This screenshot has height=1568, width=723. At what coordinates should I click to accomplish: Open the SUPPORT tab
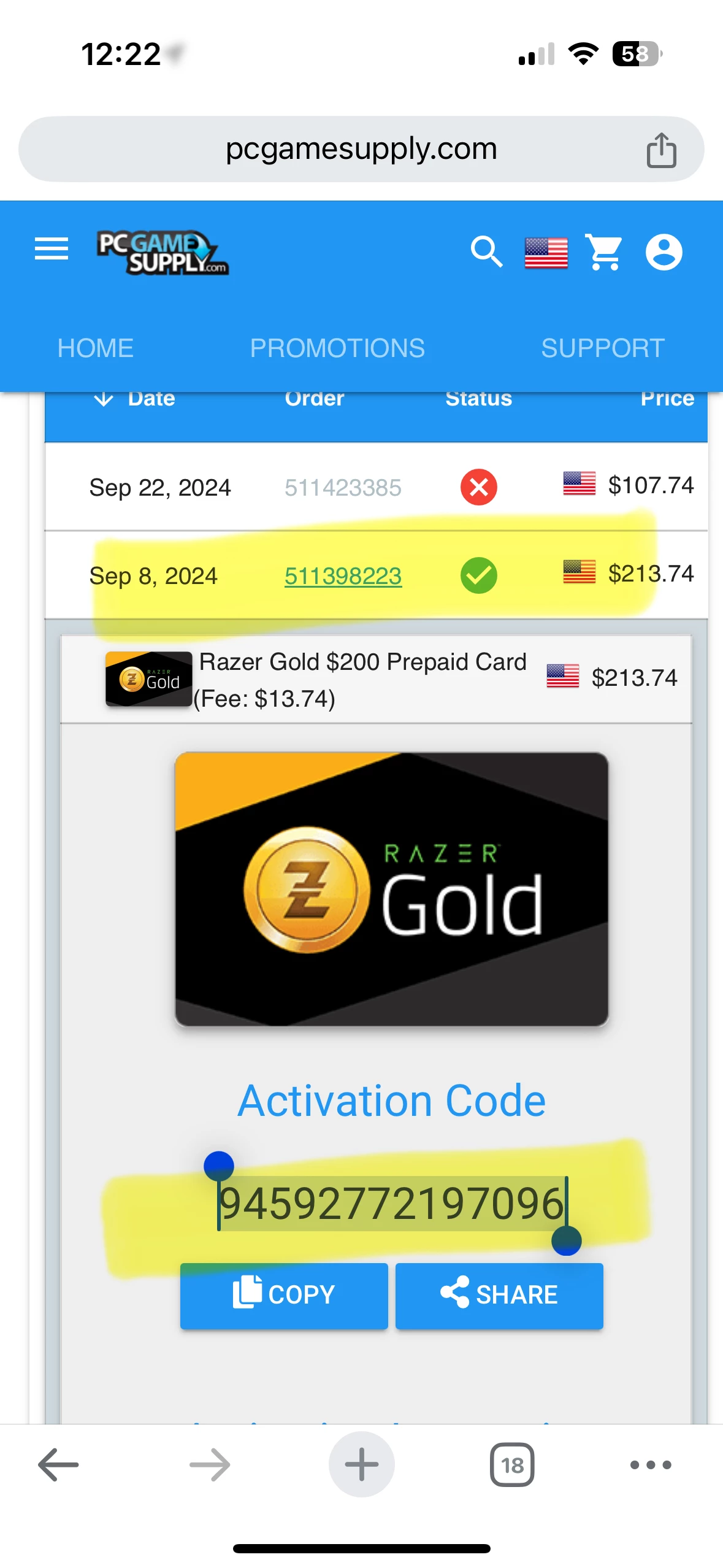click(x=602, y=348)
